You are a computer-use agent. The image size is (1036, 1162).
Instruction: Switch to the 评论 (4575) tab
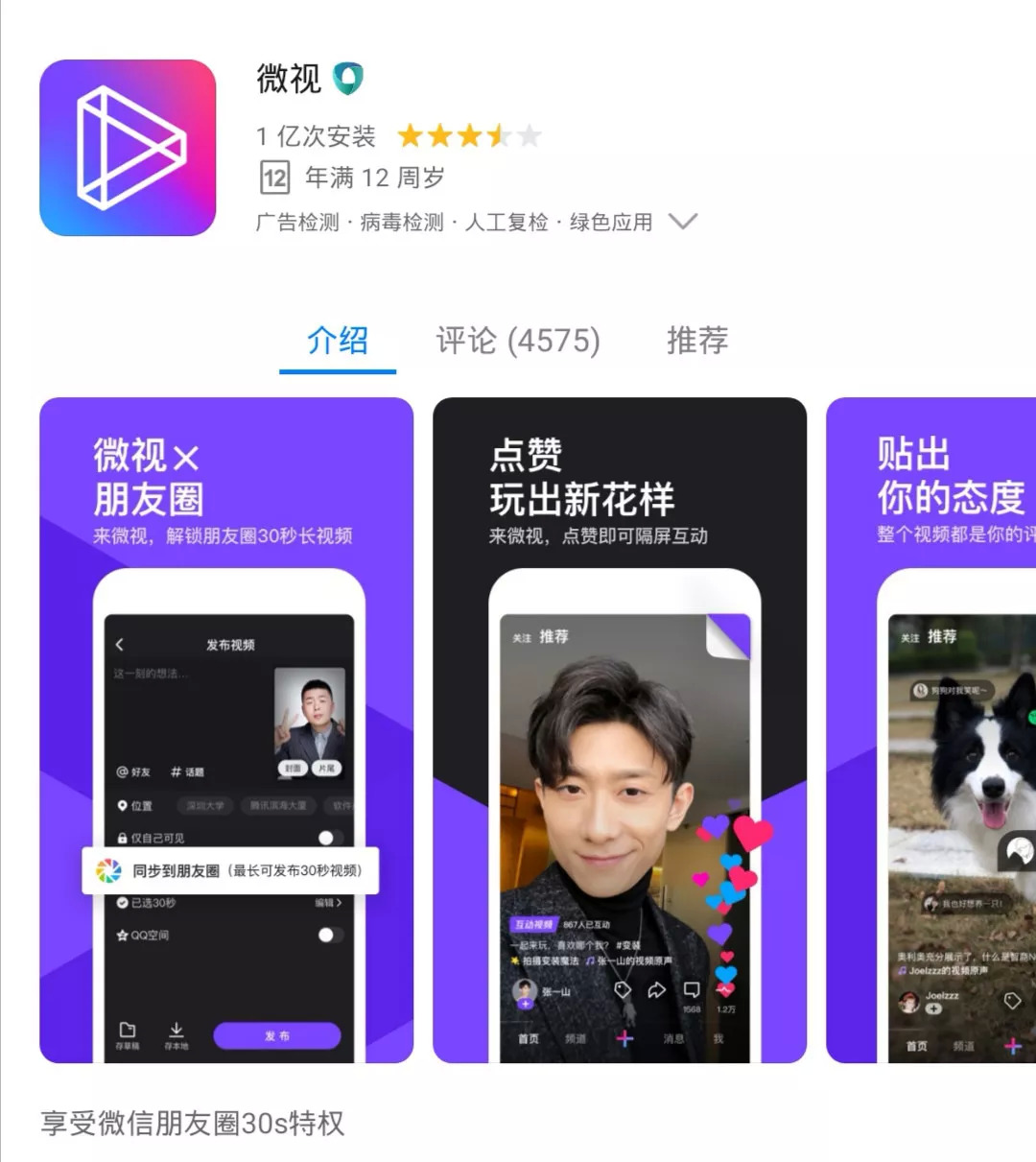click(x=518, y=341)
